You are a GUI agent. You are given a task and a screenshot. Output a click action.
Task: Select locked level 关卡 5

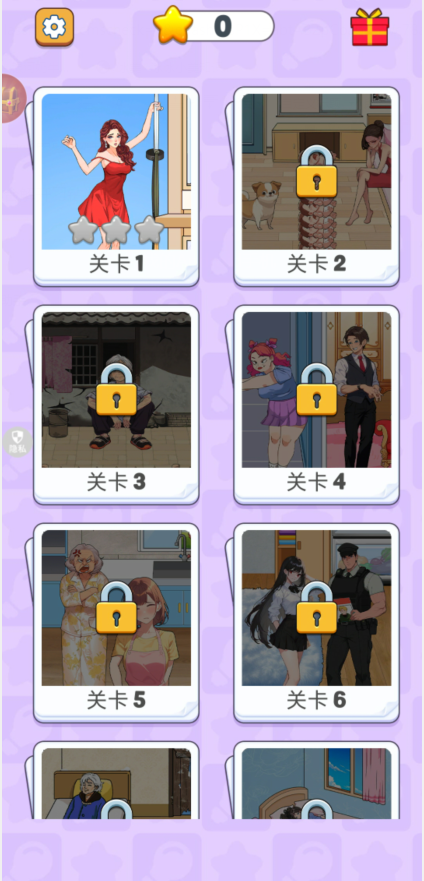(116, 623)
